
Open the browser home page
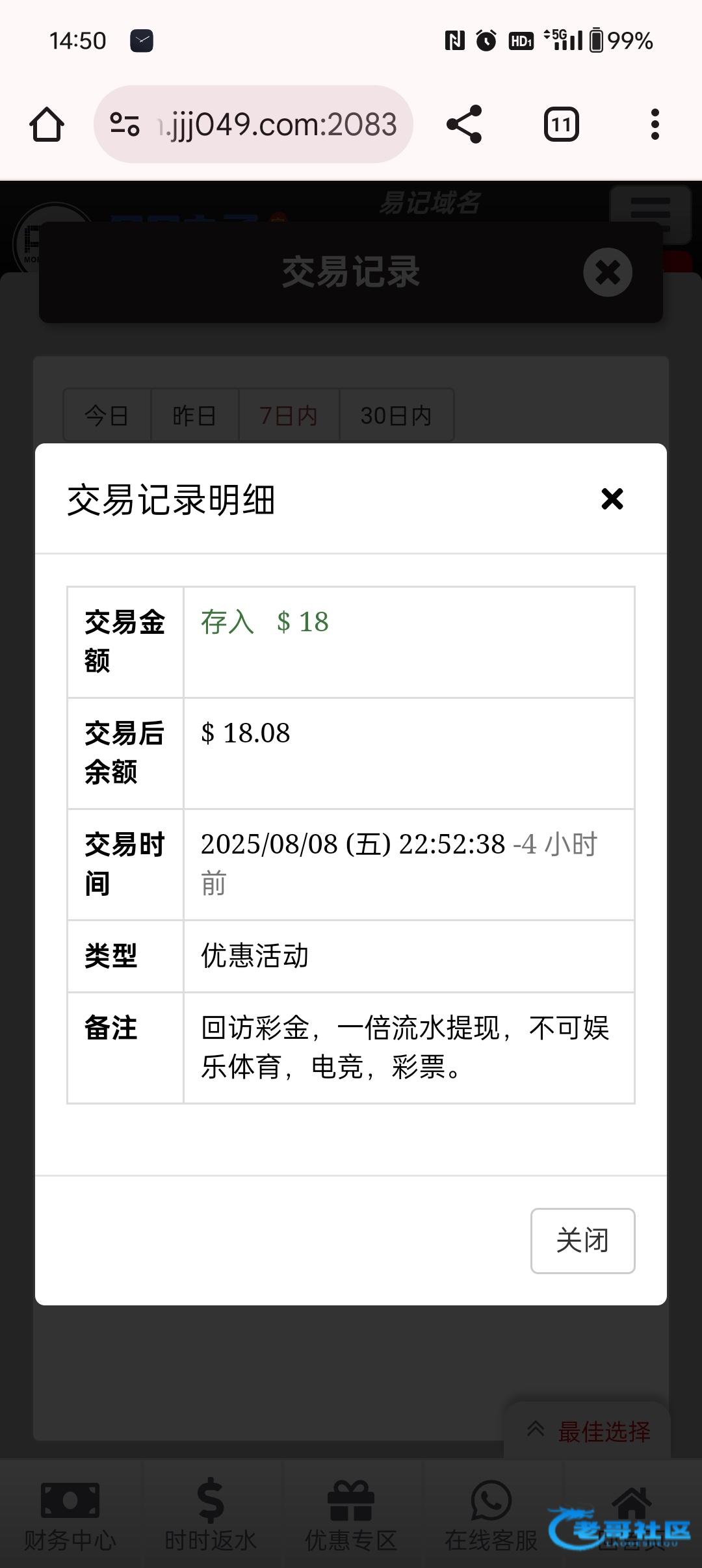47,124
